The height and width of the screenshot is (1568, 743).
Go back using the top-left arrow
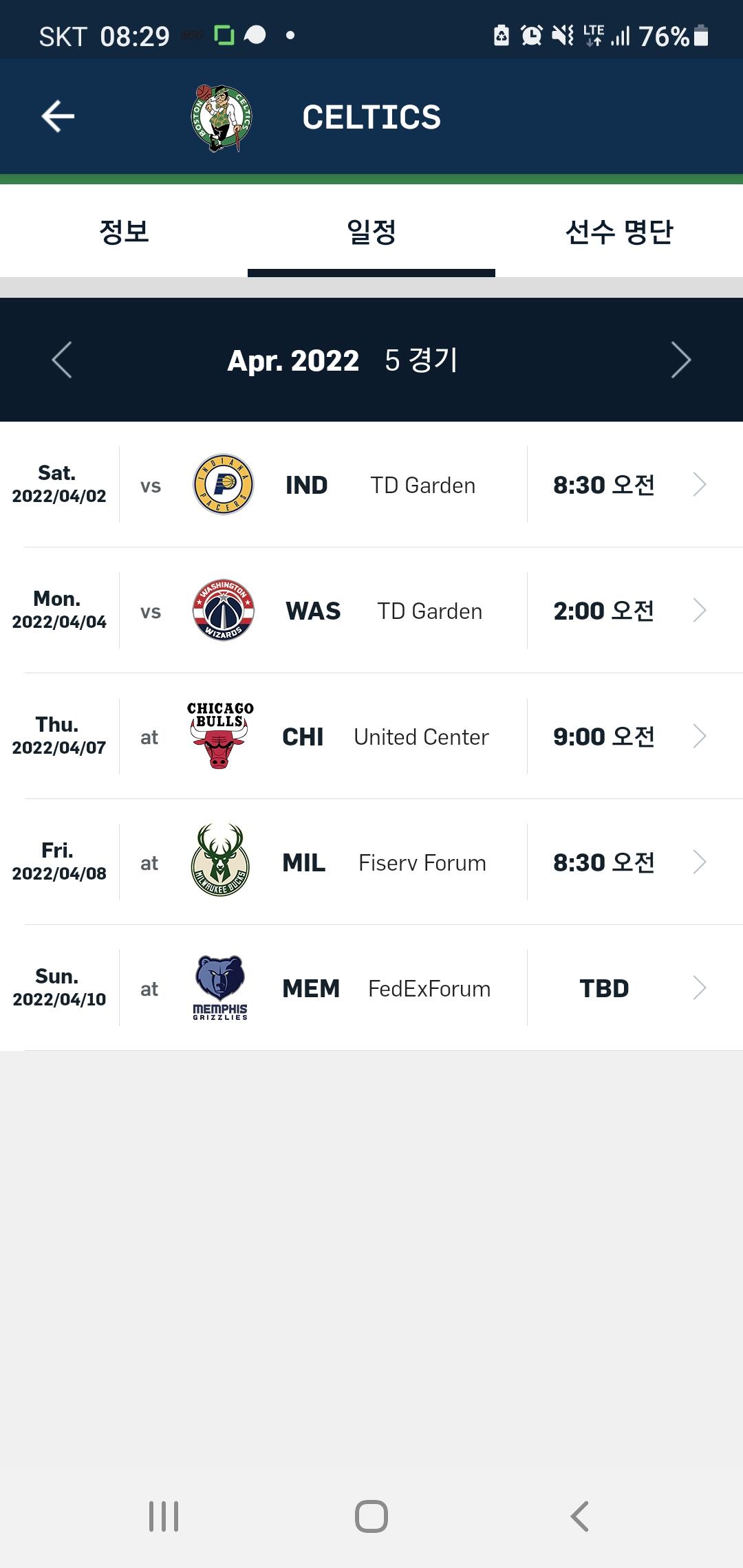(58, 116)
